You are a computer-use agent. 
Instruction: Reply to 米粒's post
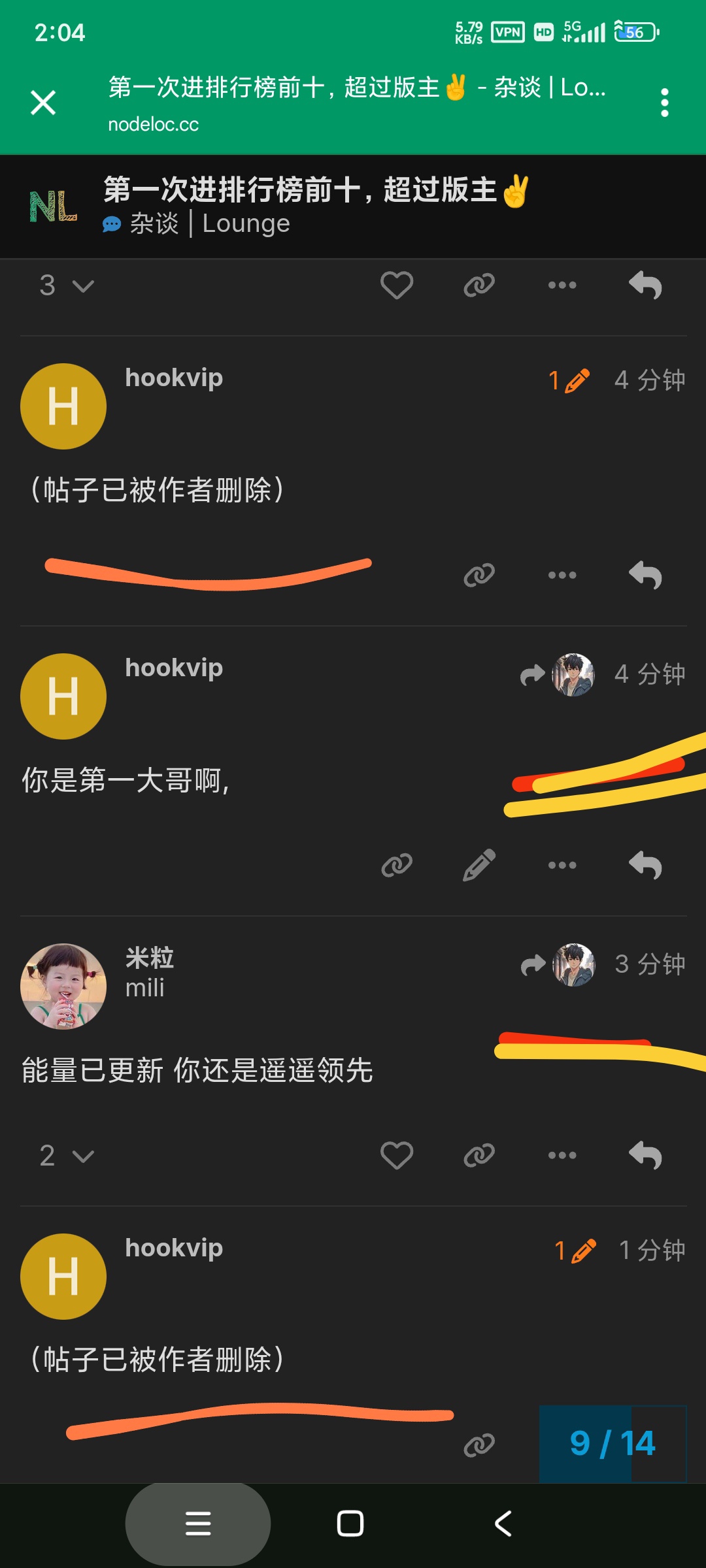coord(645,1155)
